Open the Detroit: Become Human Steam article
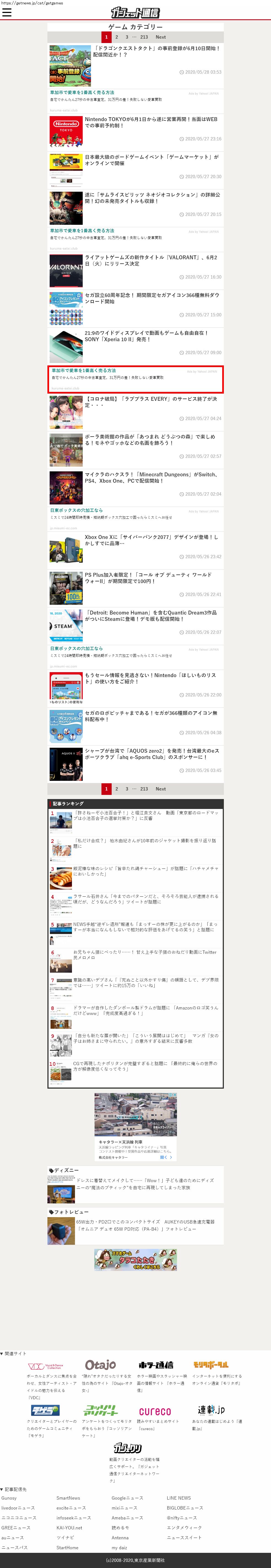Viewport: 271px width, 1568px height. (151, 615)
